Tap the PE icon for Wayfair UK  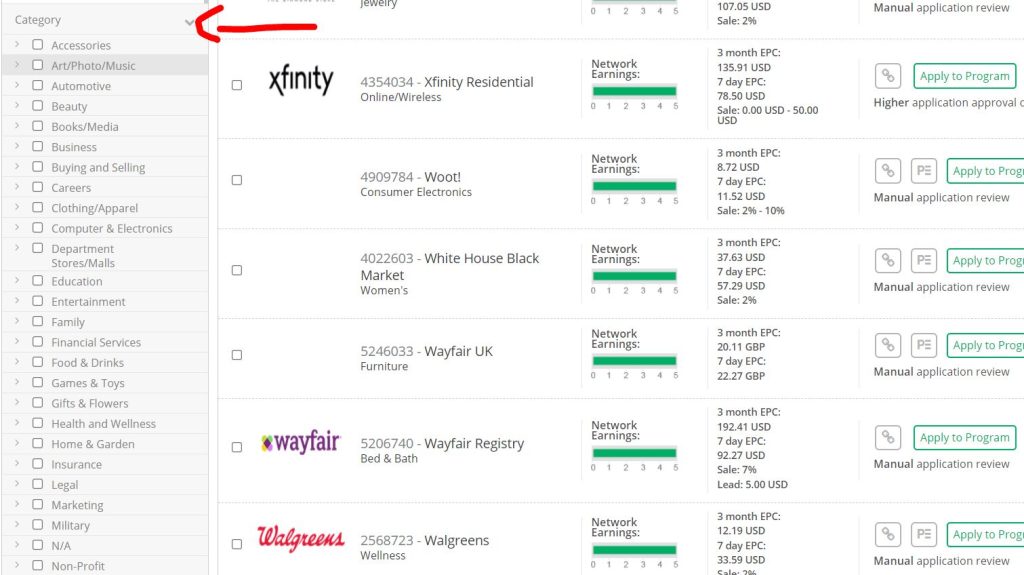click(924, 345)
